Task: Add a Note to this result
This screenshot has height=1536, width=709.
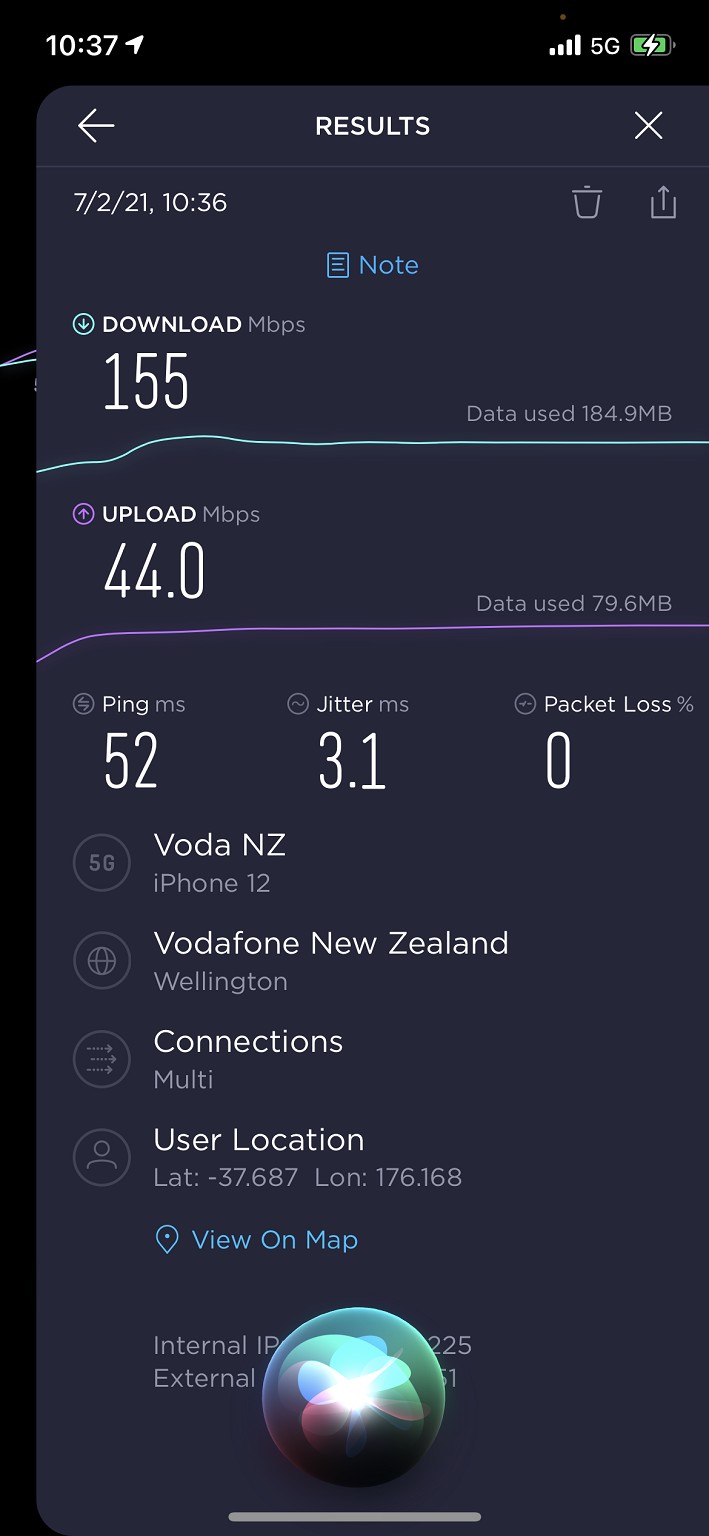Action: click(373, 265)
